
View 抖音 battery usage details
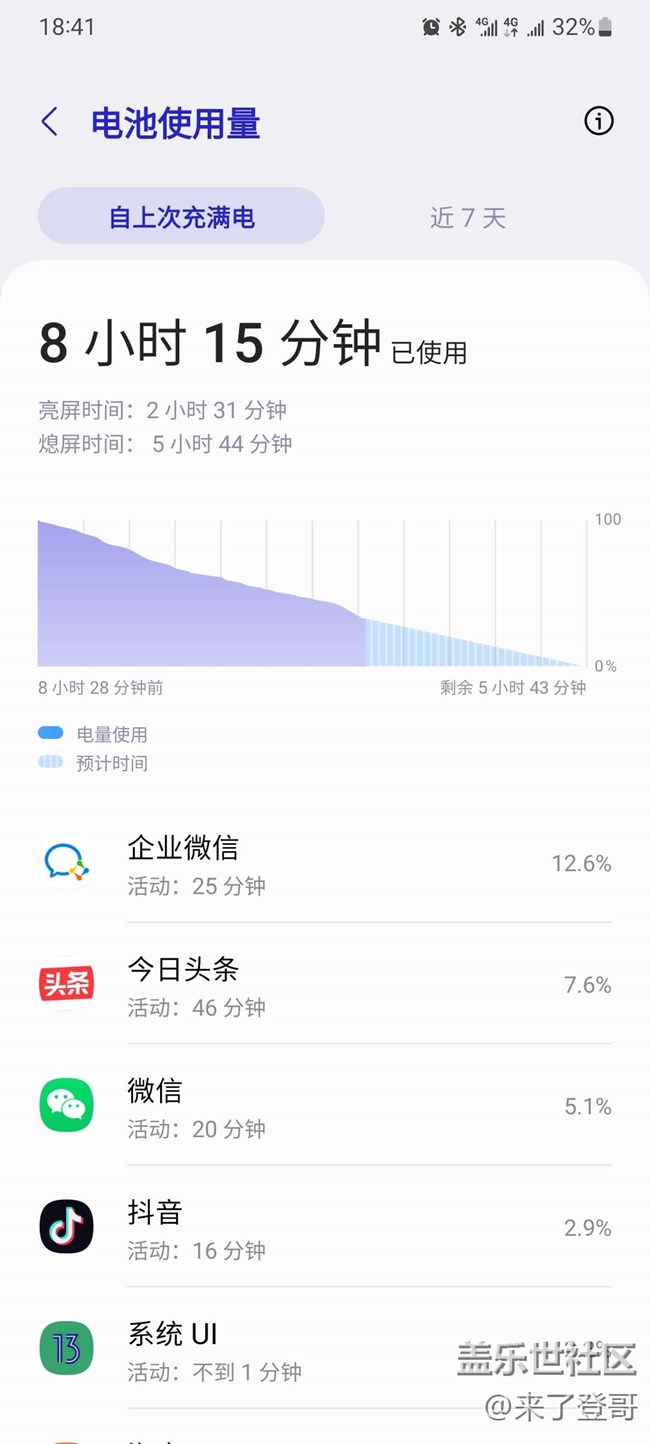(x=325, y=1227)
